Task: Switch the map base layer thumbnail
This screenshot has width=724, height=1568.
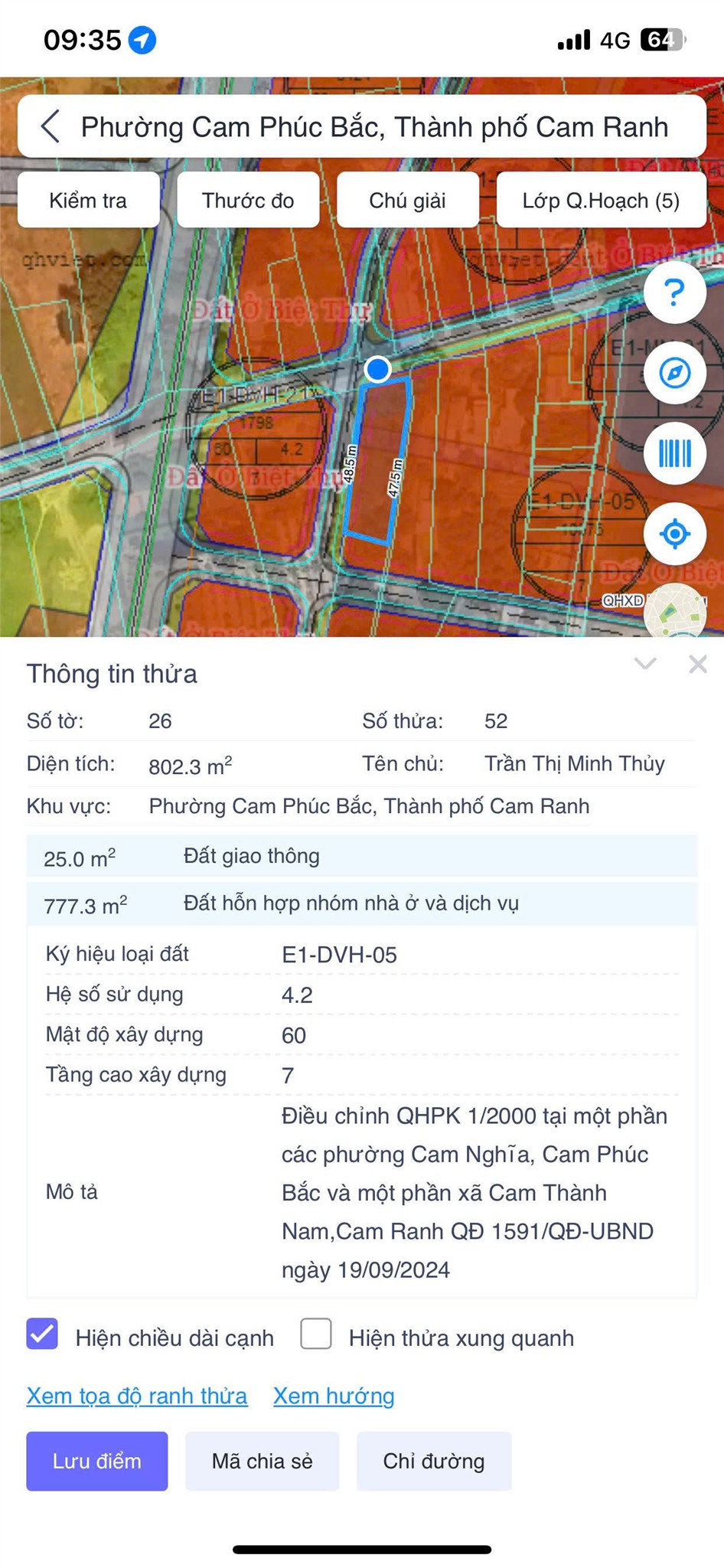Action: (x=674, y=612)
